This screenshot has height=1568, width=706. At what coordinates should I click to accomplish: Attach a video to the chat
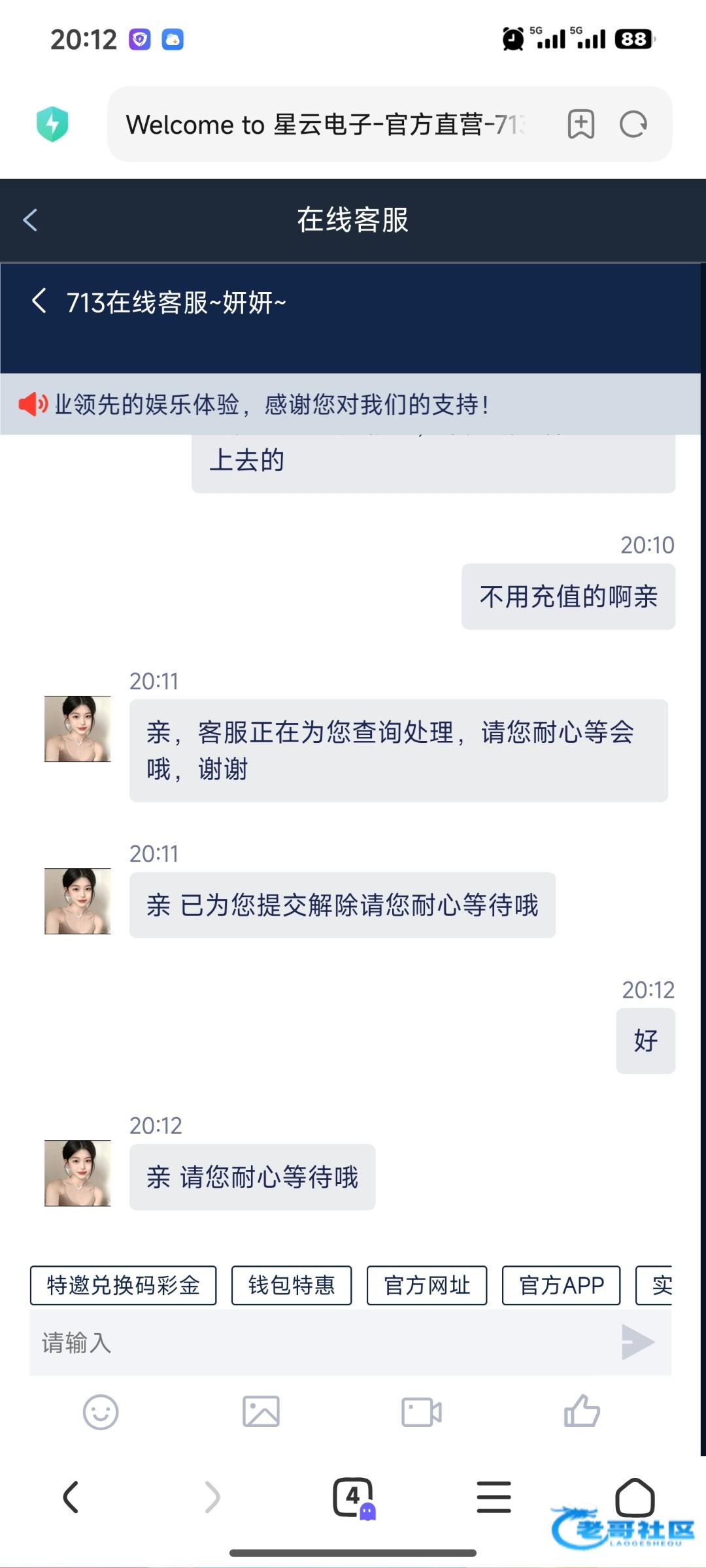(421, 1412)
